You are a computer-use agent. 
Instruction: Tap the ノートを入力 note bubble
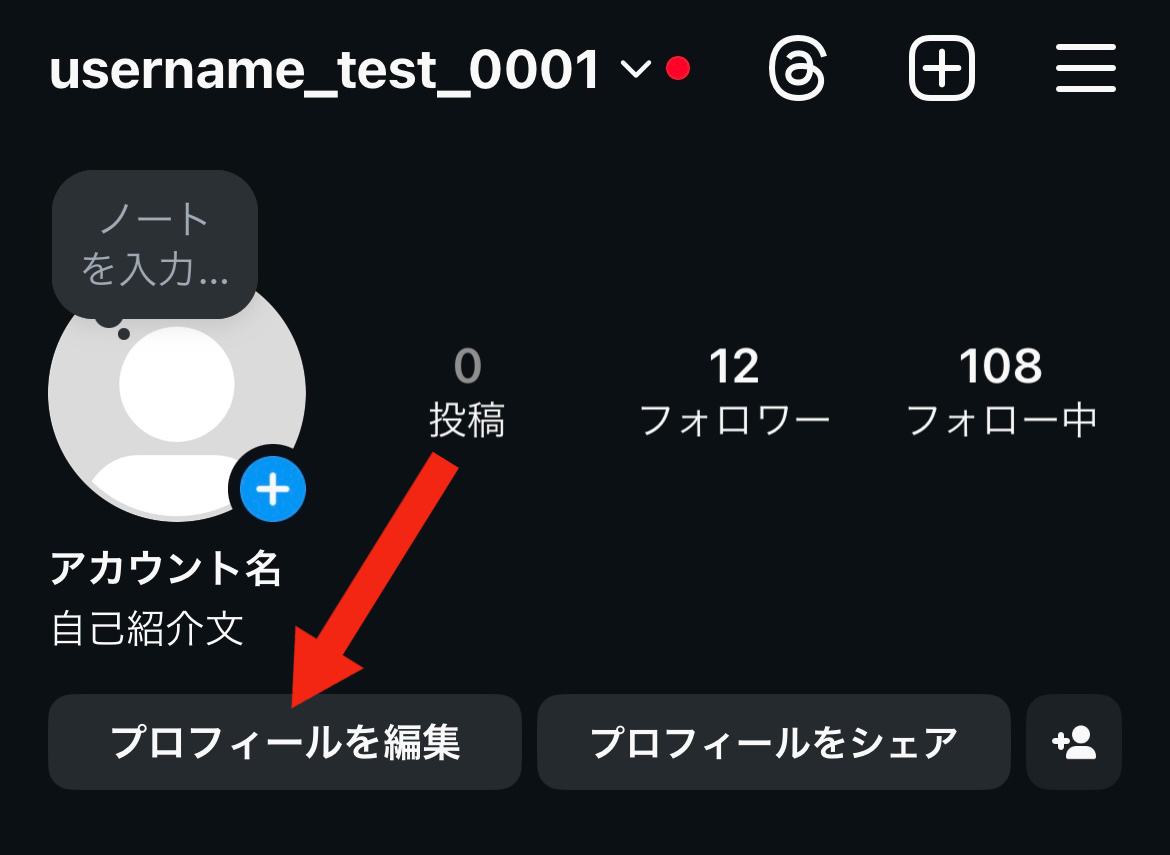coord(155,244)
